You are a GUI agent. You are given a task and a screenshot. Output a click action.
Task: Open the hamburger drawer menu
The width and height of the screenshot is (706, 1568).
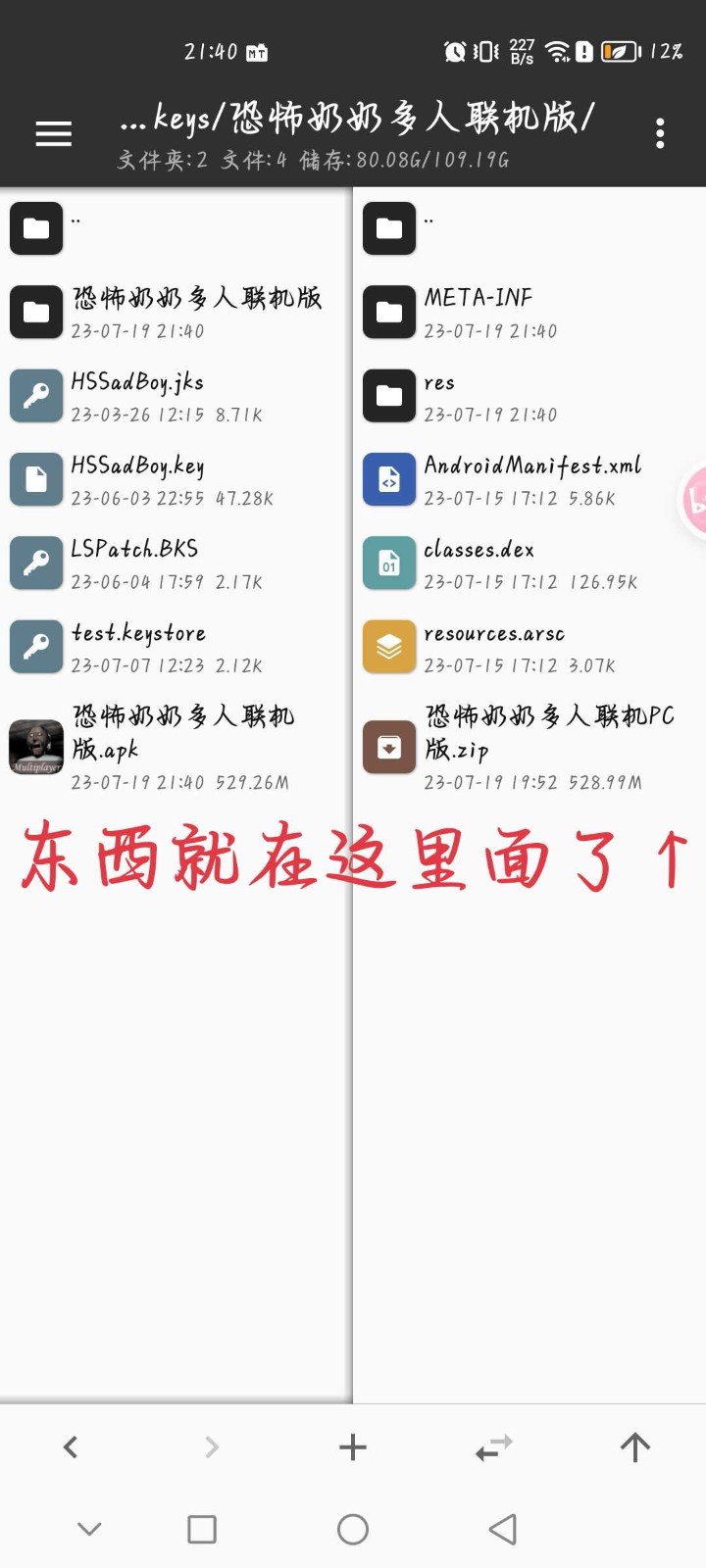(54, 134)
